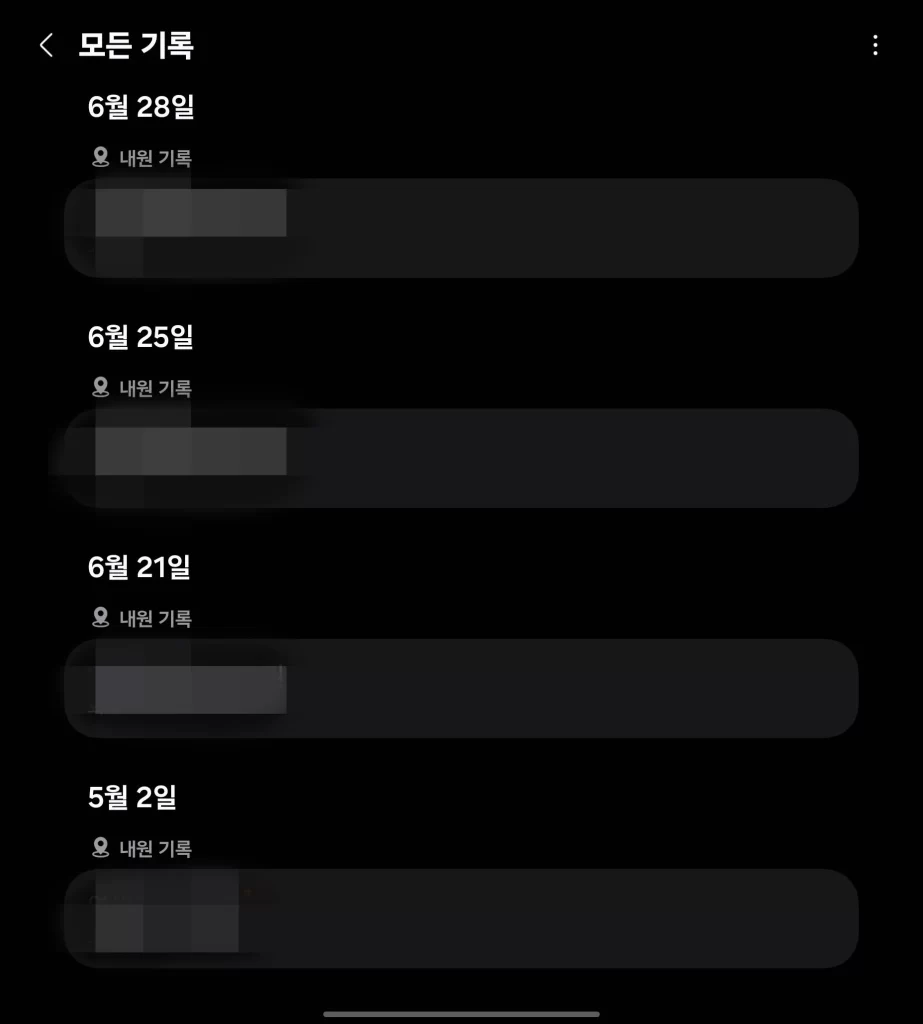Tap the location pin icon under 6월 21일
Screen dimensions: 923x1024
100,618
